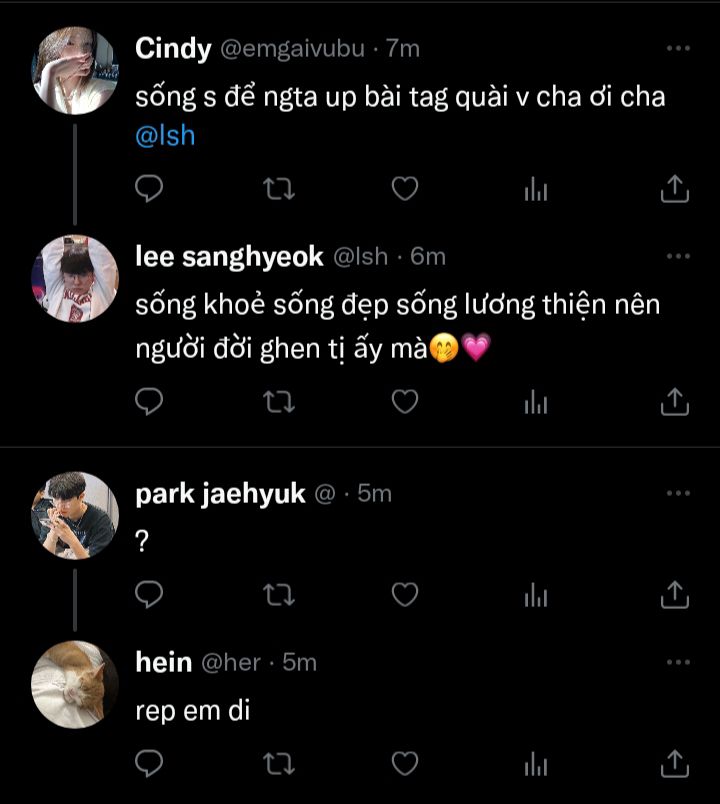
Task: View analytics of hein's tweet
Action: (537, 764)
